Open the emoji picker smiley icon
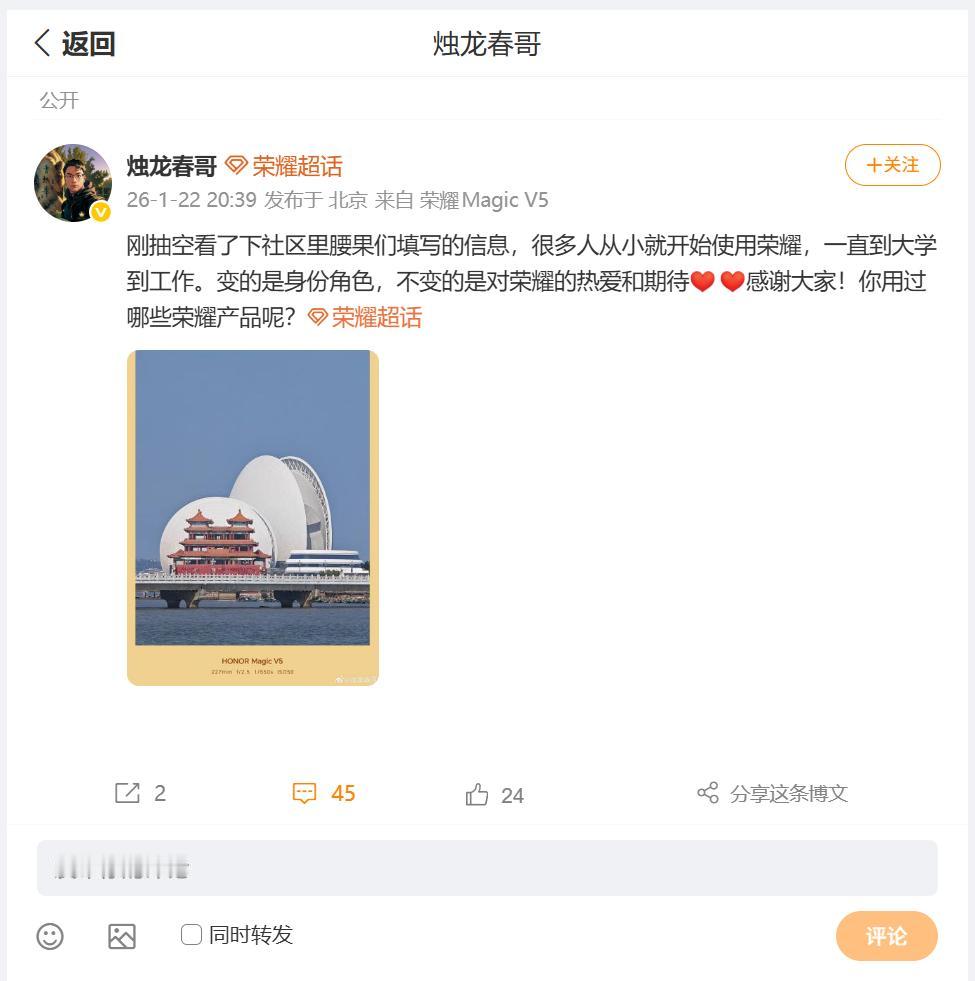Image resolution: width=975 pixels, height=981 pixels. pyautogui.click(x=50, y=936)
